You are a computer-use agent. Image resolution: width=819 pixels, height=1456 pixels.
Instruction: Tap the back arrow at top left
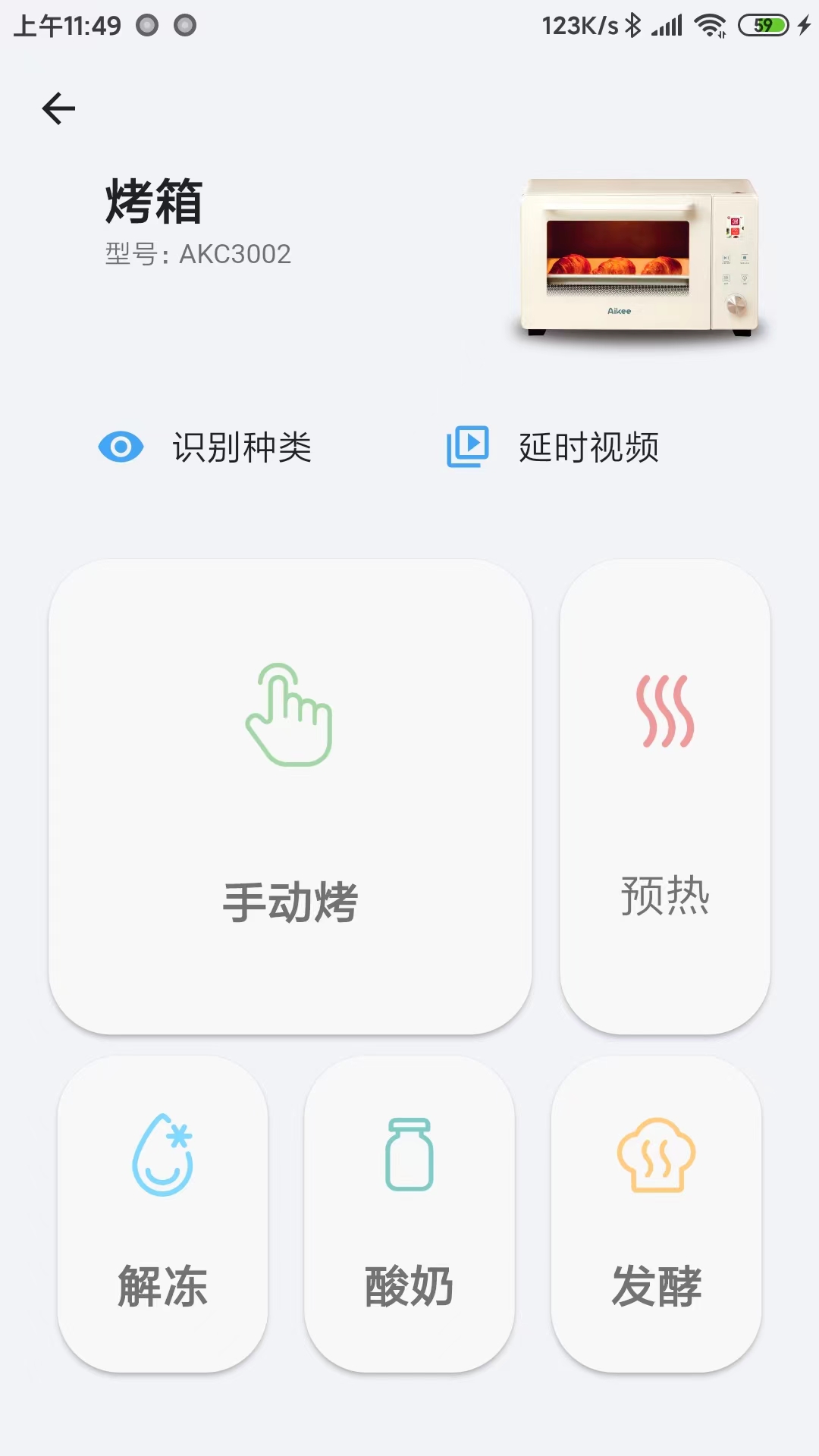tap(58, 108)
